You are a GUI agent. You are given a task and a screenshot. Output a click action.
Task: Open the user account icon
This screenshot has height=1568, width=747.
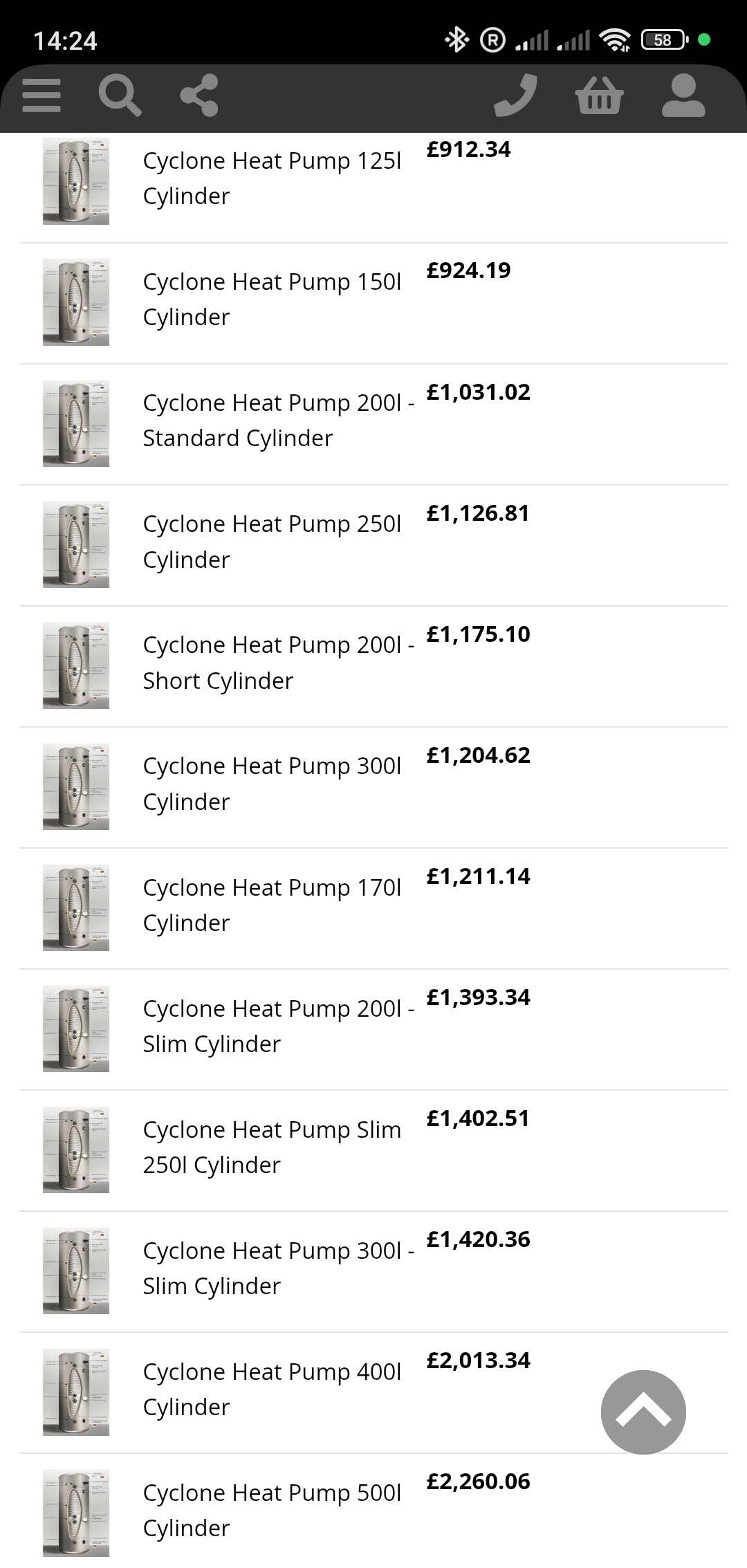point(683,95)
